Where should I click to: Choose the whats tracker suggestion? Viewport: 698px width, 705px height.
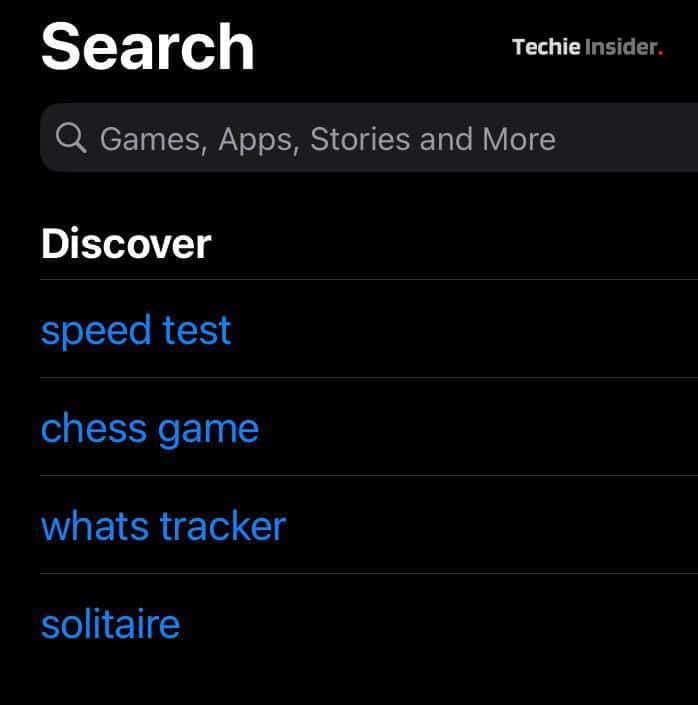(x=163, y=526)
